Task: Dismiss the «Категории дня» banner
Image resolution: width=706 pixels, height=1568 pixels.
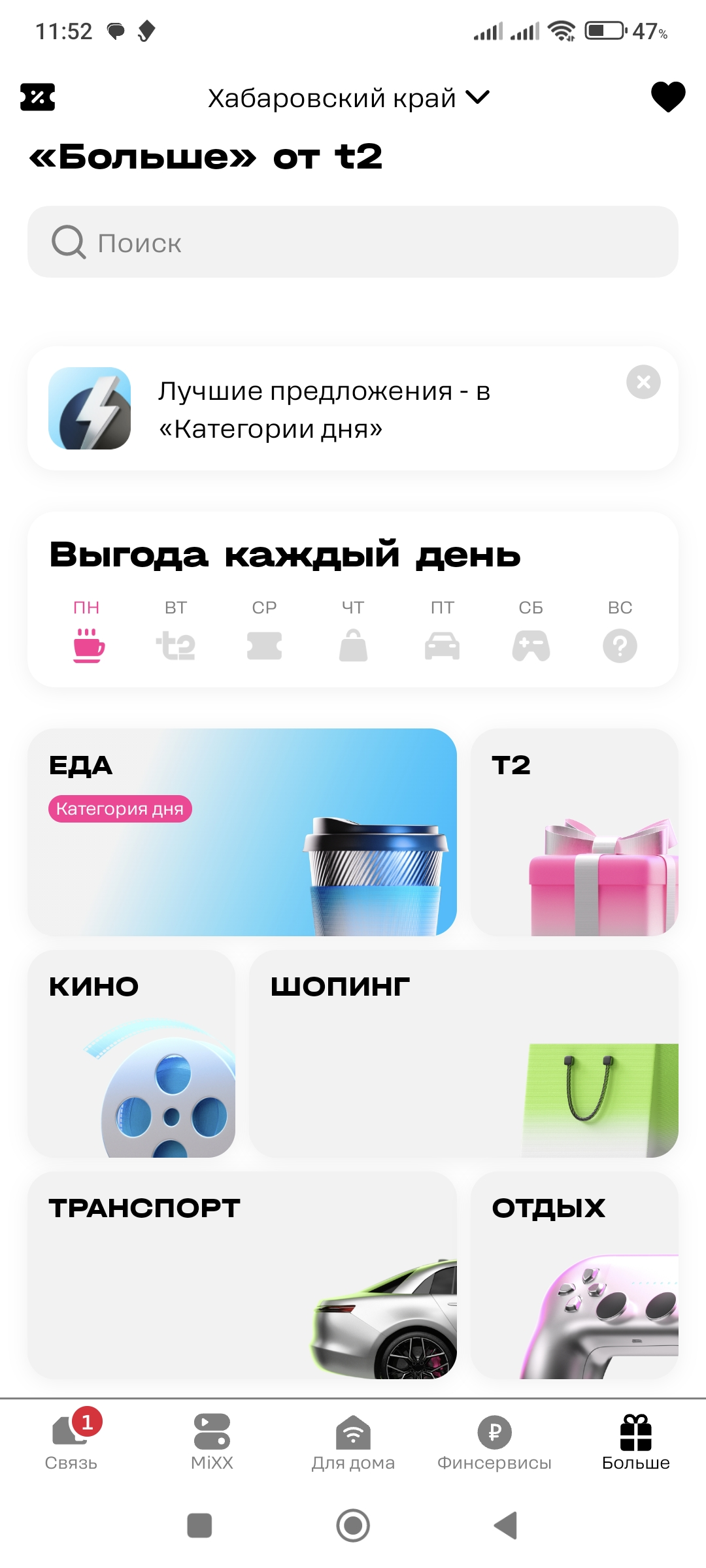Action: point(643,382)
